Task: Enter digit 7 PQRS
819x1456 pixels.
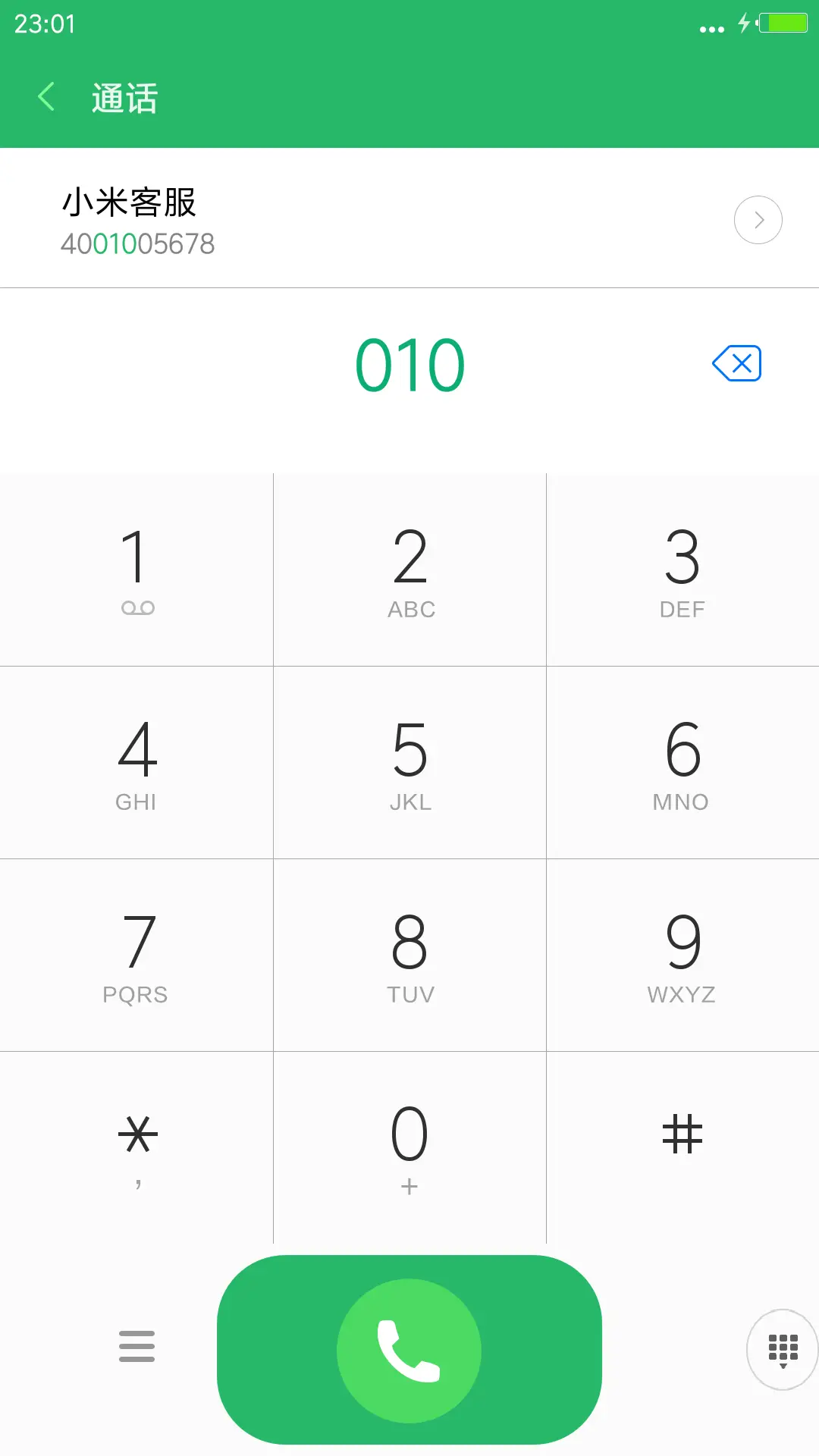Action: pos(136,955)
